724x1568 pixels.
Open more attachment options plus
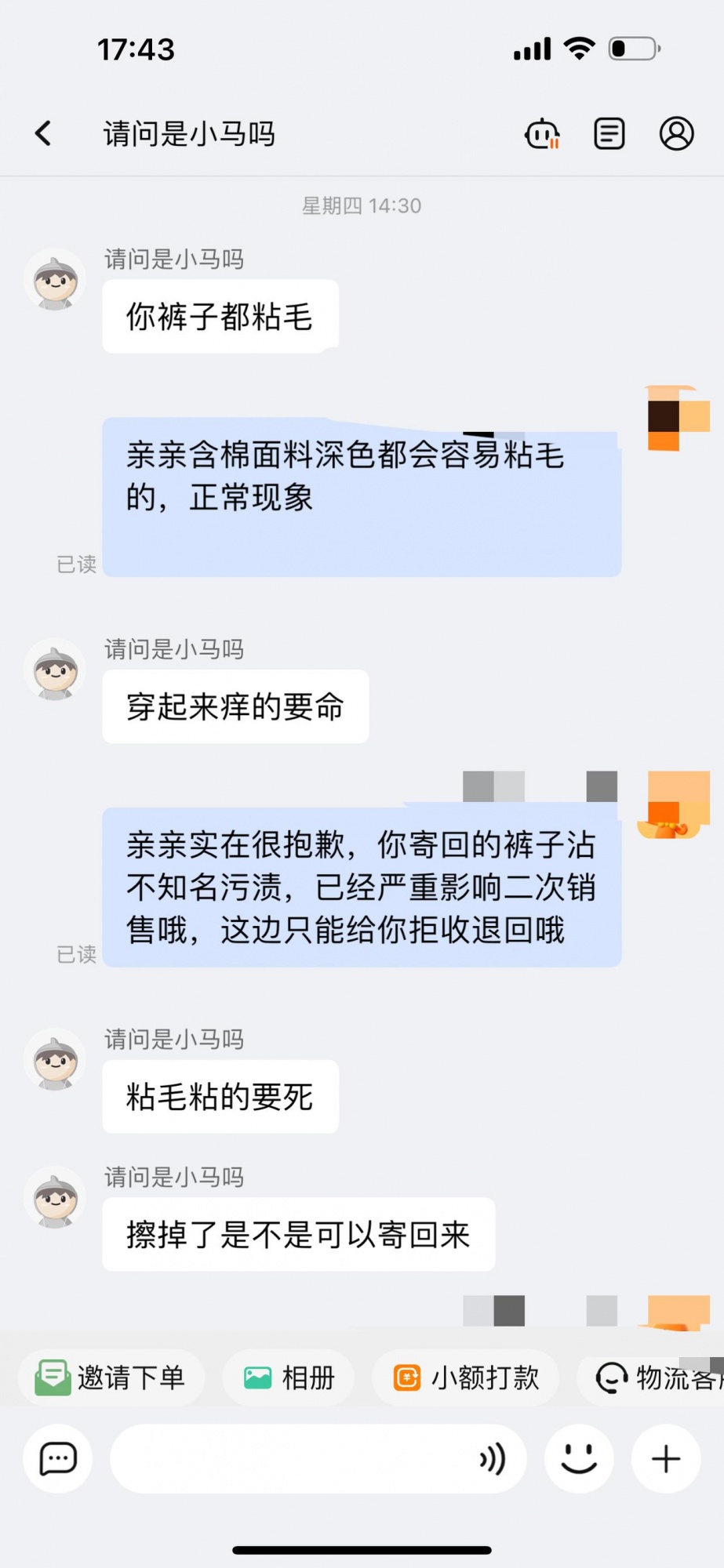[666, 1459]
